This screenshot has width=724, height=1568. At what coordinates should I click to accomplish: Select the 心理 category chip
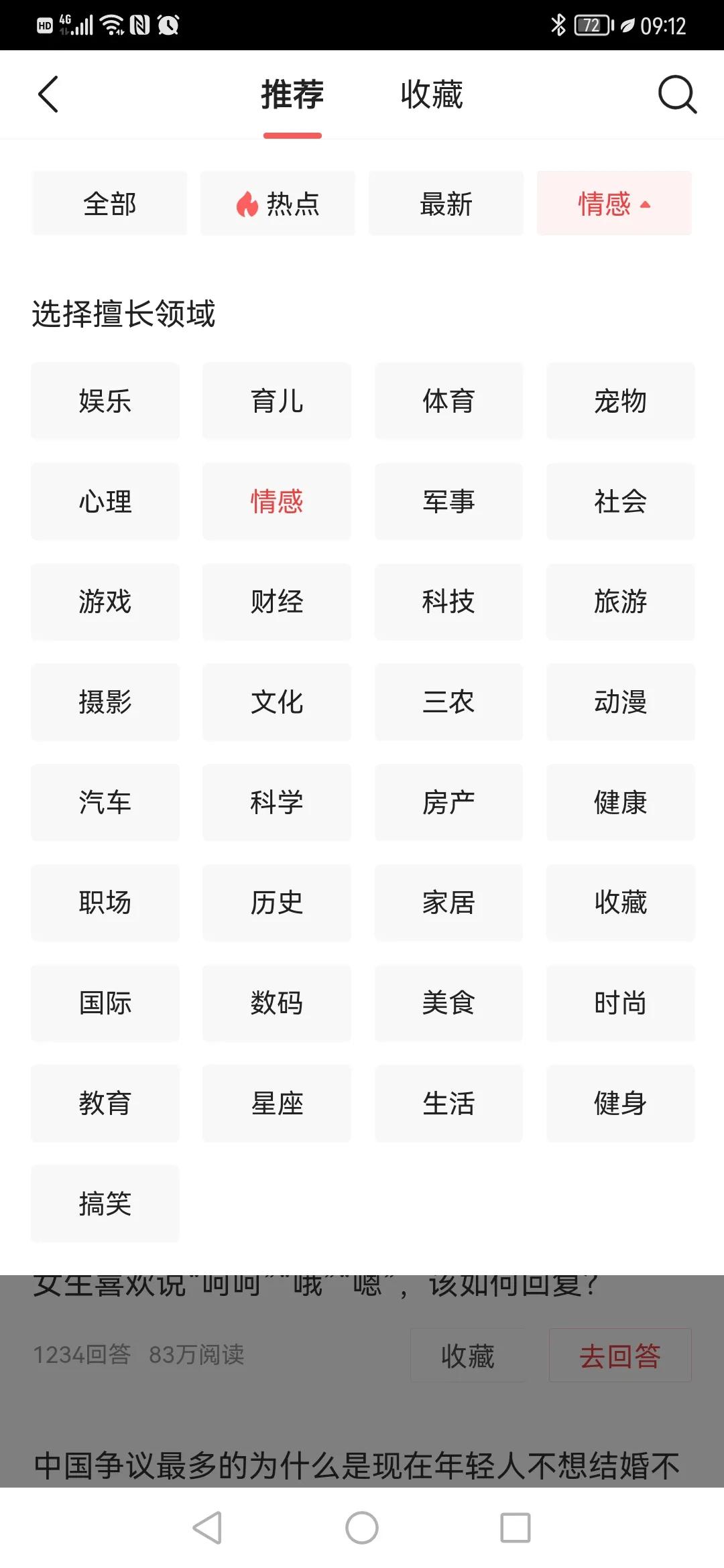(105, 501)
